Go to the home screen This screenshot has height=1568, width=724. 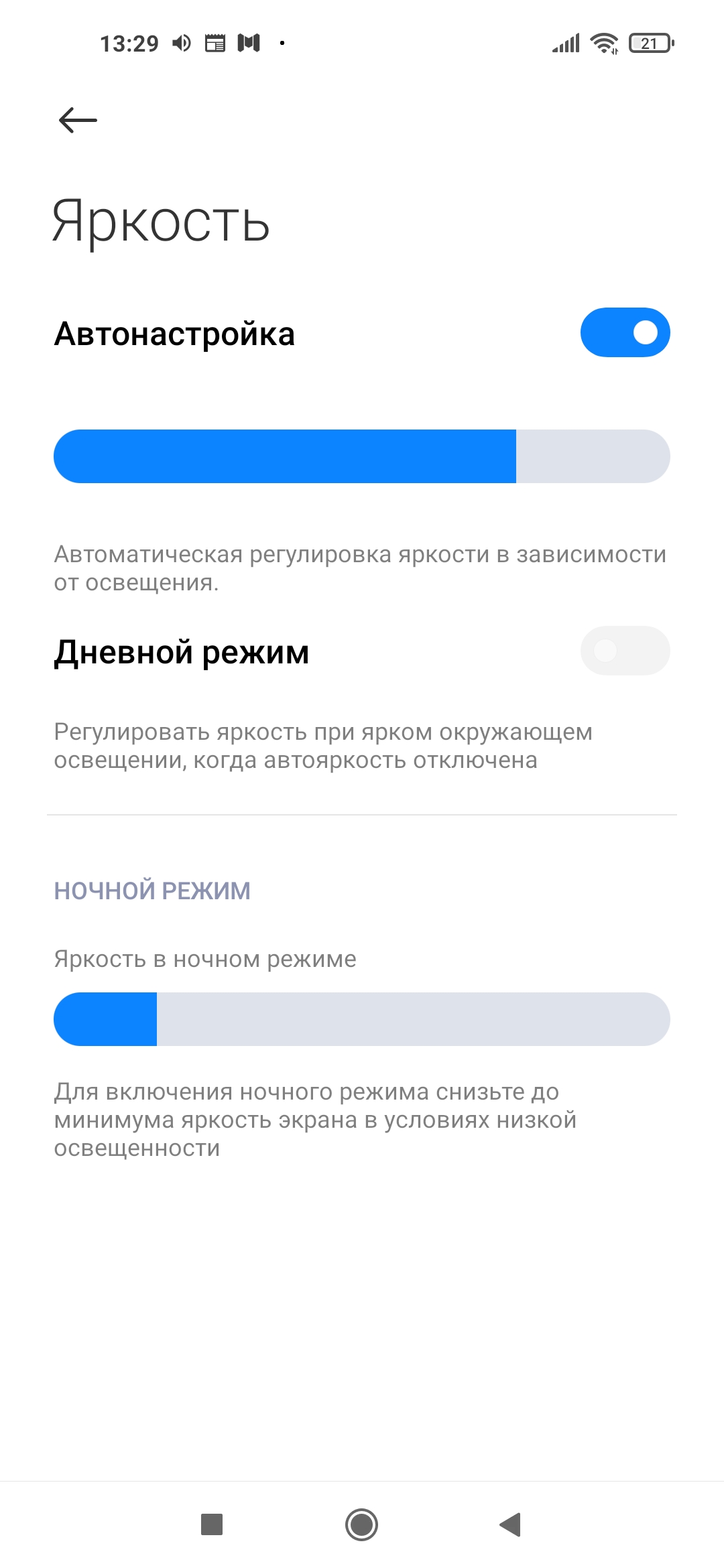coord(362,1524)
